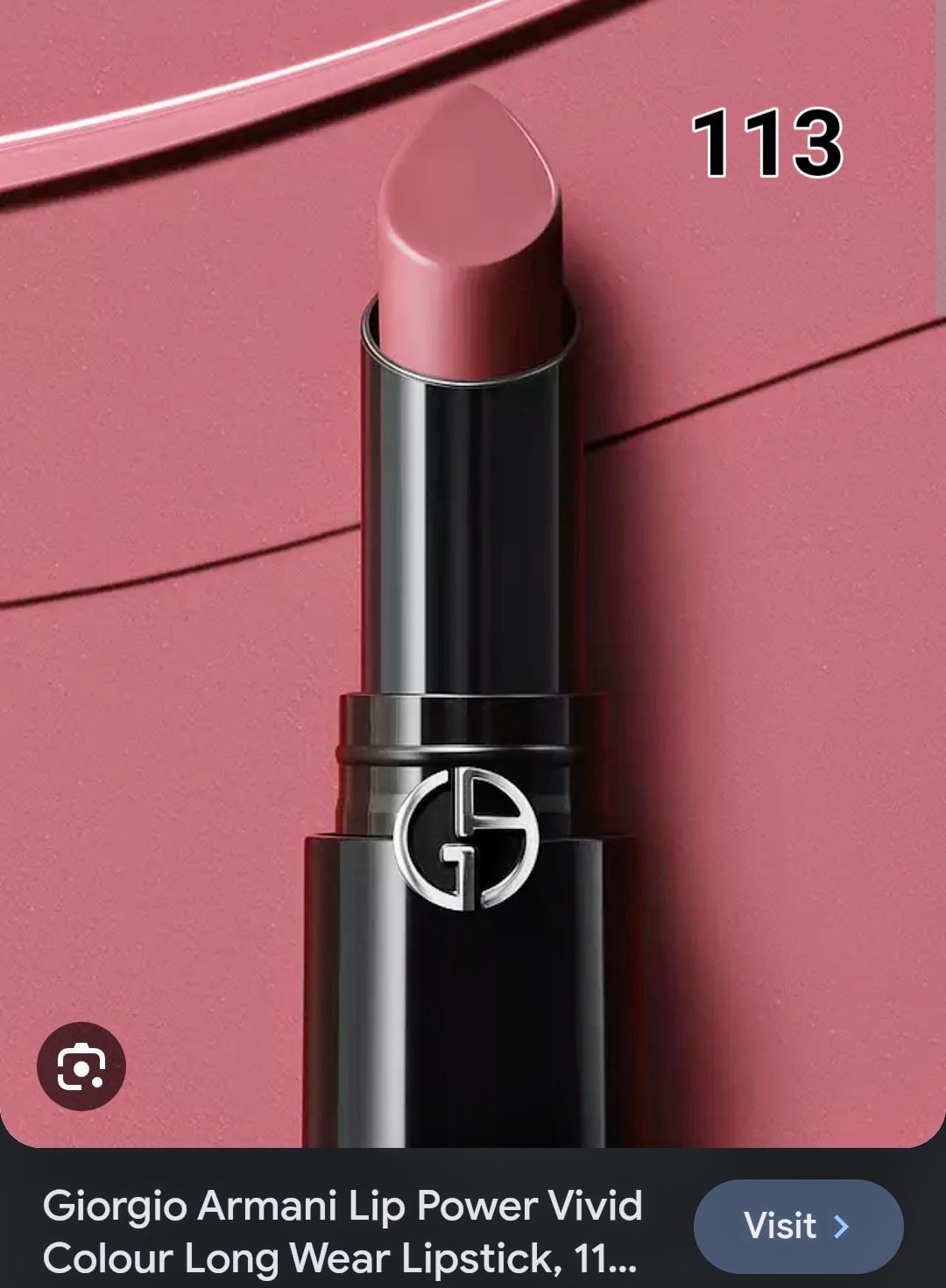
Task: Search this image with Google Lens
Action: (81, 1066)
